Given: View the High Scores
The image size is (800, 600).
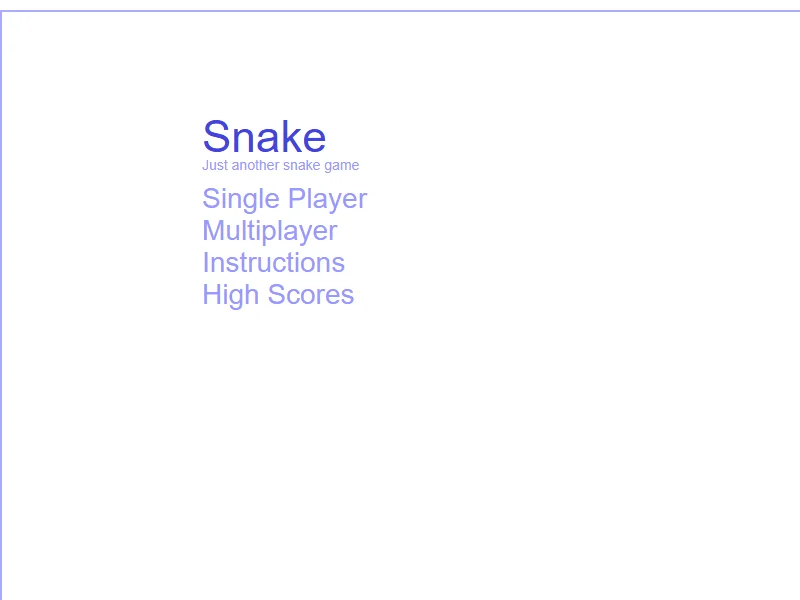Looking at the screenshot, I should (x=277, y=295).
